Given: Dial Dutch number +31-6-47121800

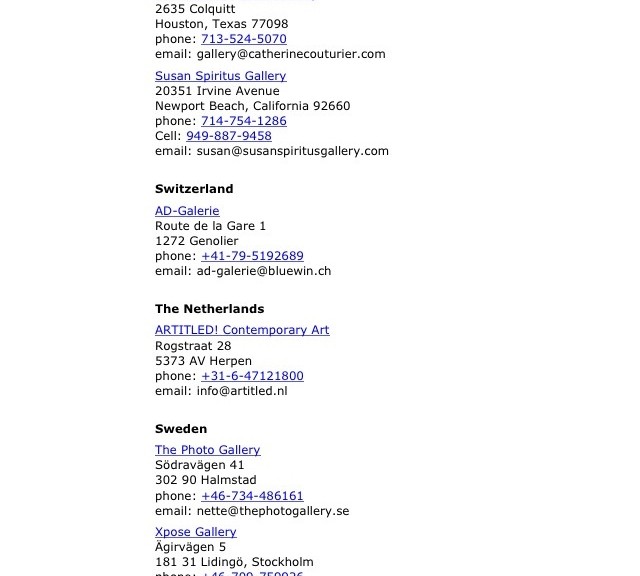Looking at the screenshot, I should coord(252,376).
